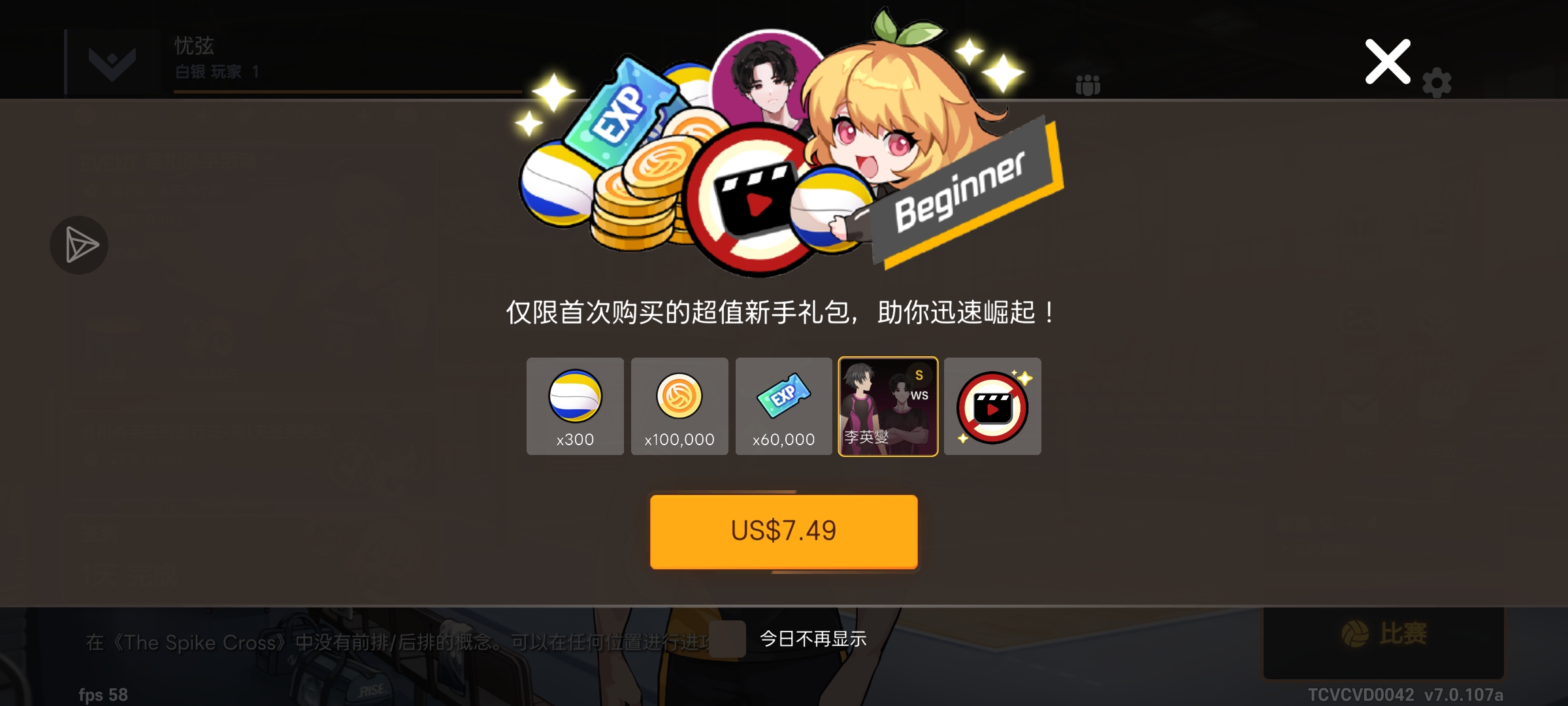
Task: Check the 今日不再显示 box
Action: coord(728,639)
